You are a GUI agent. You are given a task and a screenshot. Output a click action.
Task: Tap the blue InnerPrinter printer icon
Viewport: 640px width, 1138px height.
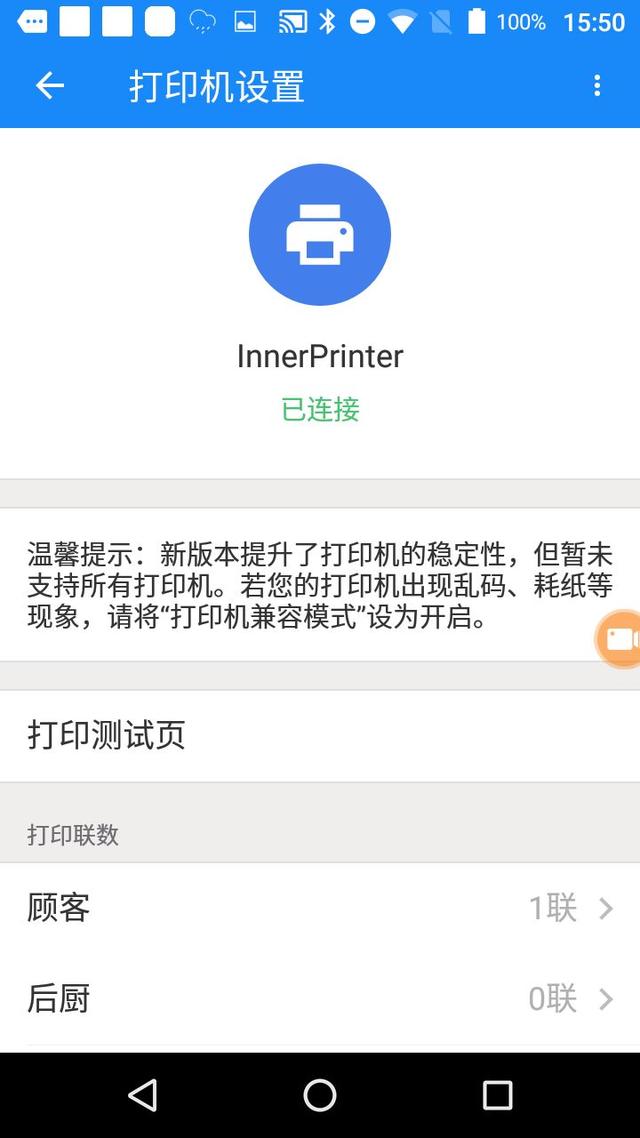tap(320, 234)
